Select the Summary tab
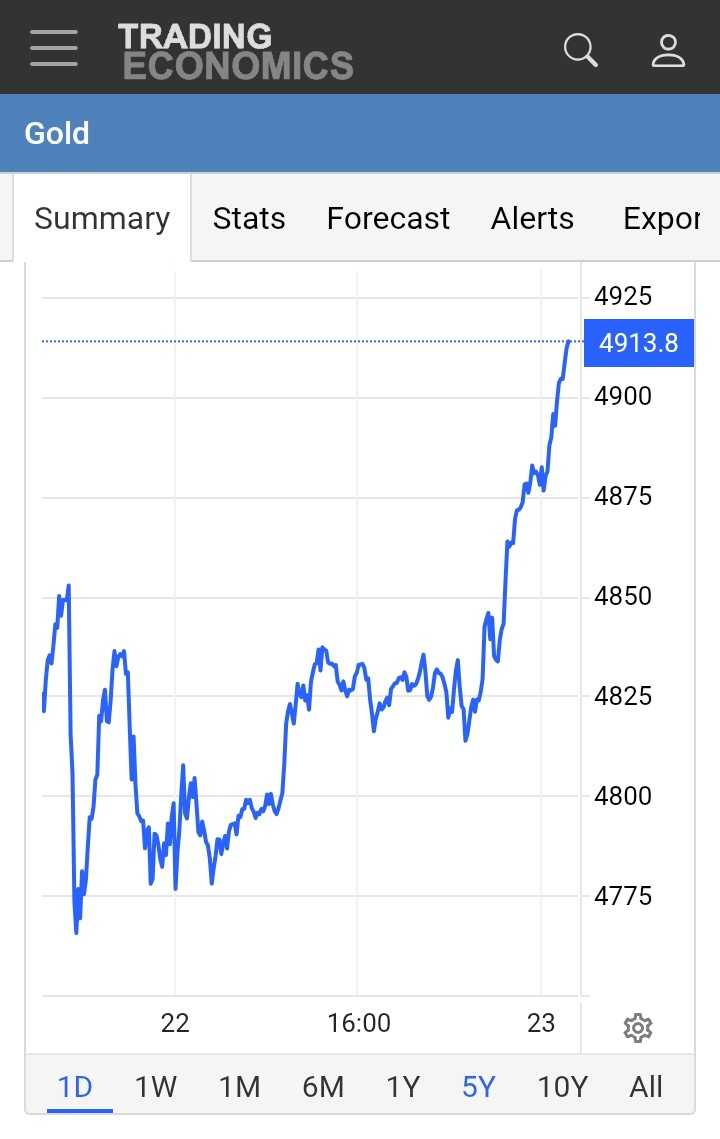Image resolution: width=720 pixels, height=1139 pixels. 102,218
